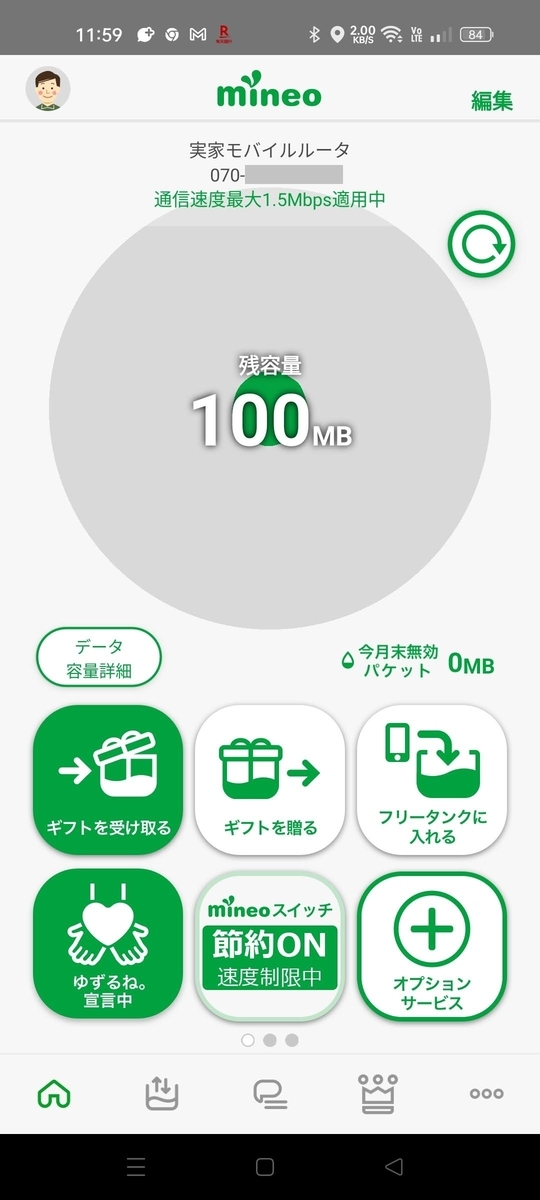The height and width of the screenshot is (1200, 540).
Task: Choose フリータンクに入れる tile
Action: click(x=432, y=779)
